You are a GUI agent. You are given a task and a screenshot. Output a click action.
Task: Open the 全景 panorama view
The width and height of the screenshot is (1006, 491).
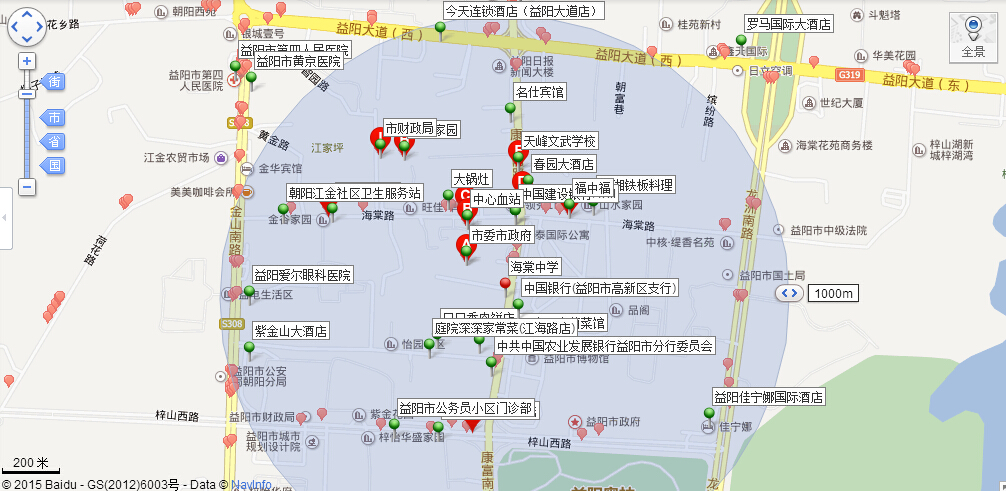point(972,37)
